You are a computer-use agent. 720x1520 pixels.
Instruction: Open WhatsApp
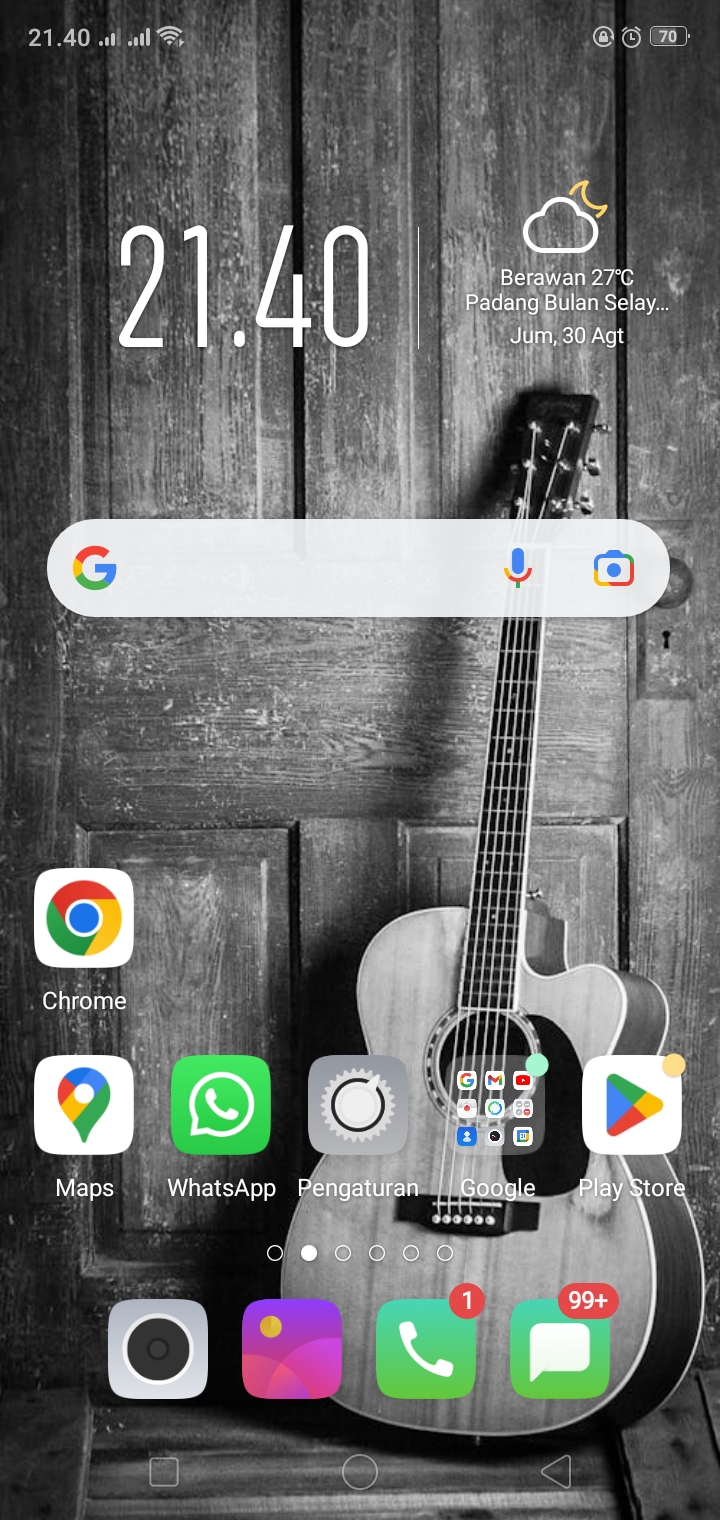(x=221, y=1105)
